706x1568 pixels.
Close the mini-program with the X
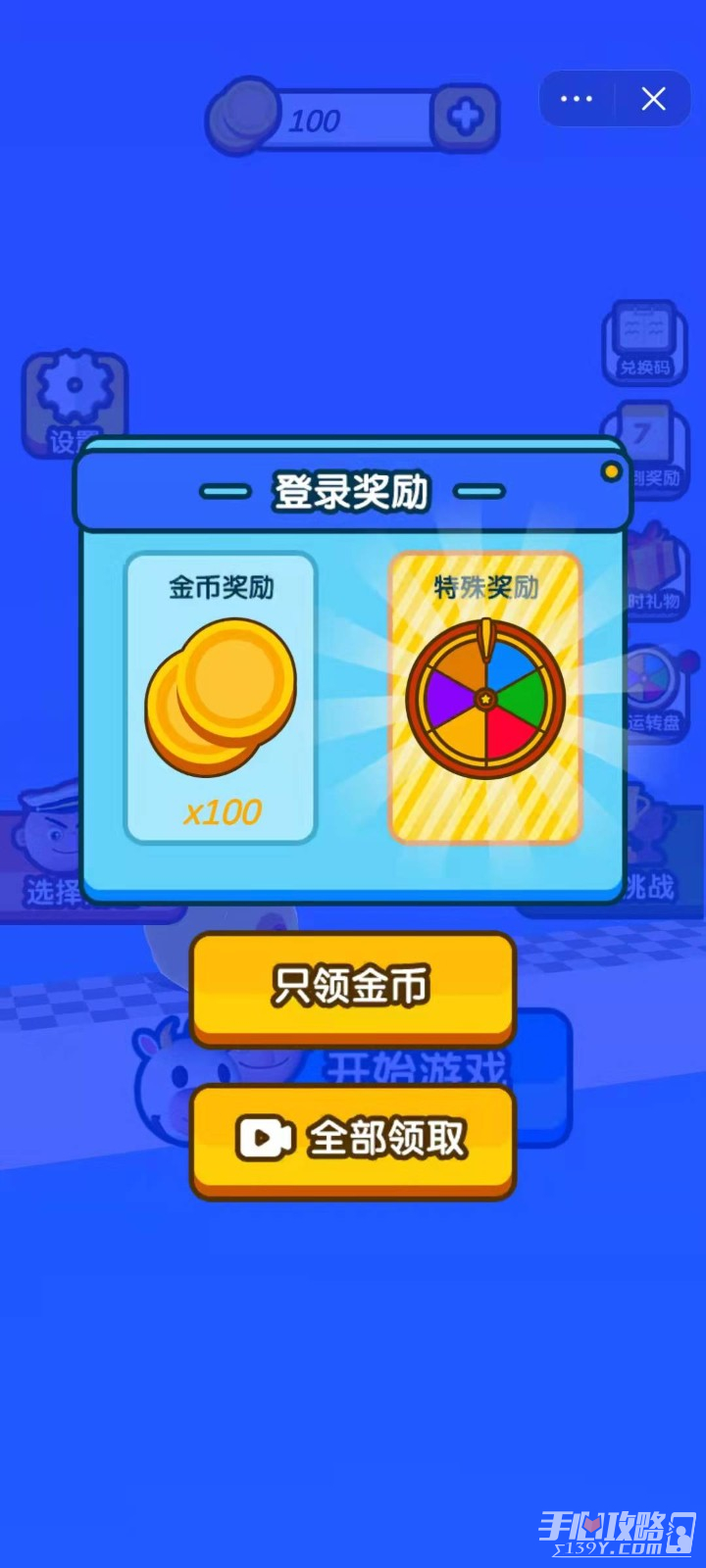click(x=653, y=99)
